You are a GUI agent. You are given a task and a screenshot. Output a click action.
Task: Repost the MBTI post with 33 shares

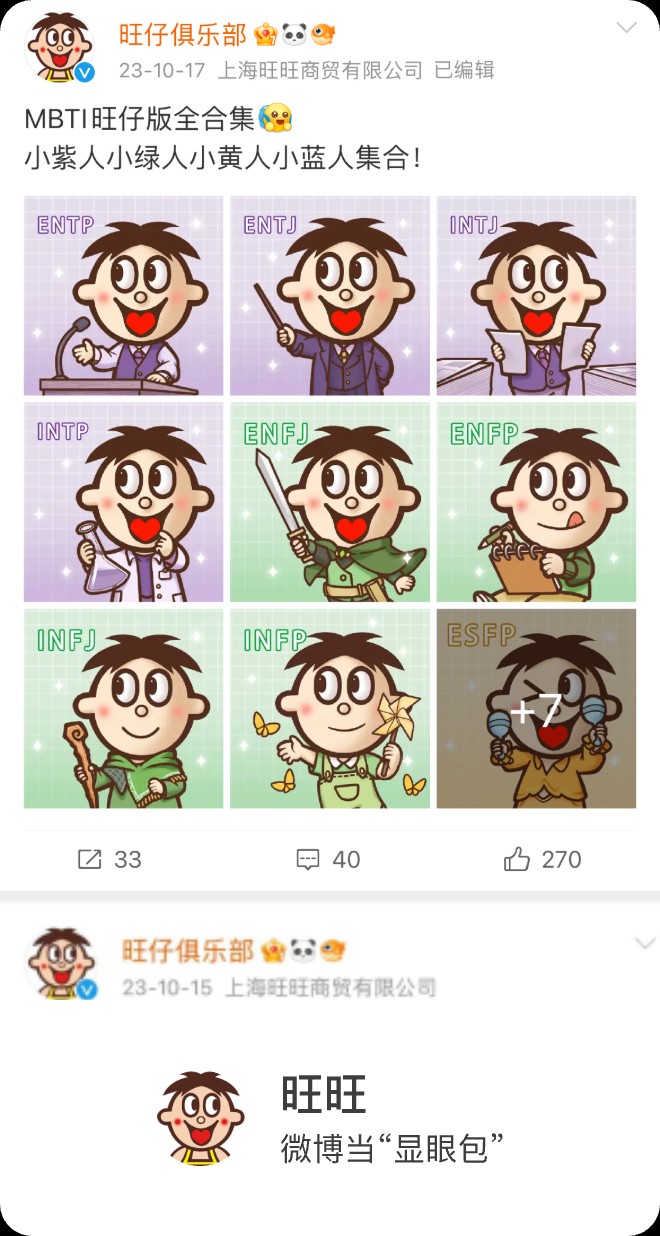[110, 859]
